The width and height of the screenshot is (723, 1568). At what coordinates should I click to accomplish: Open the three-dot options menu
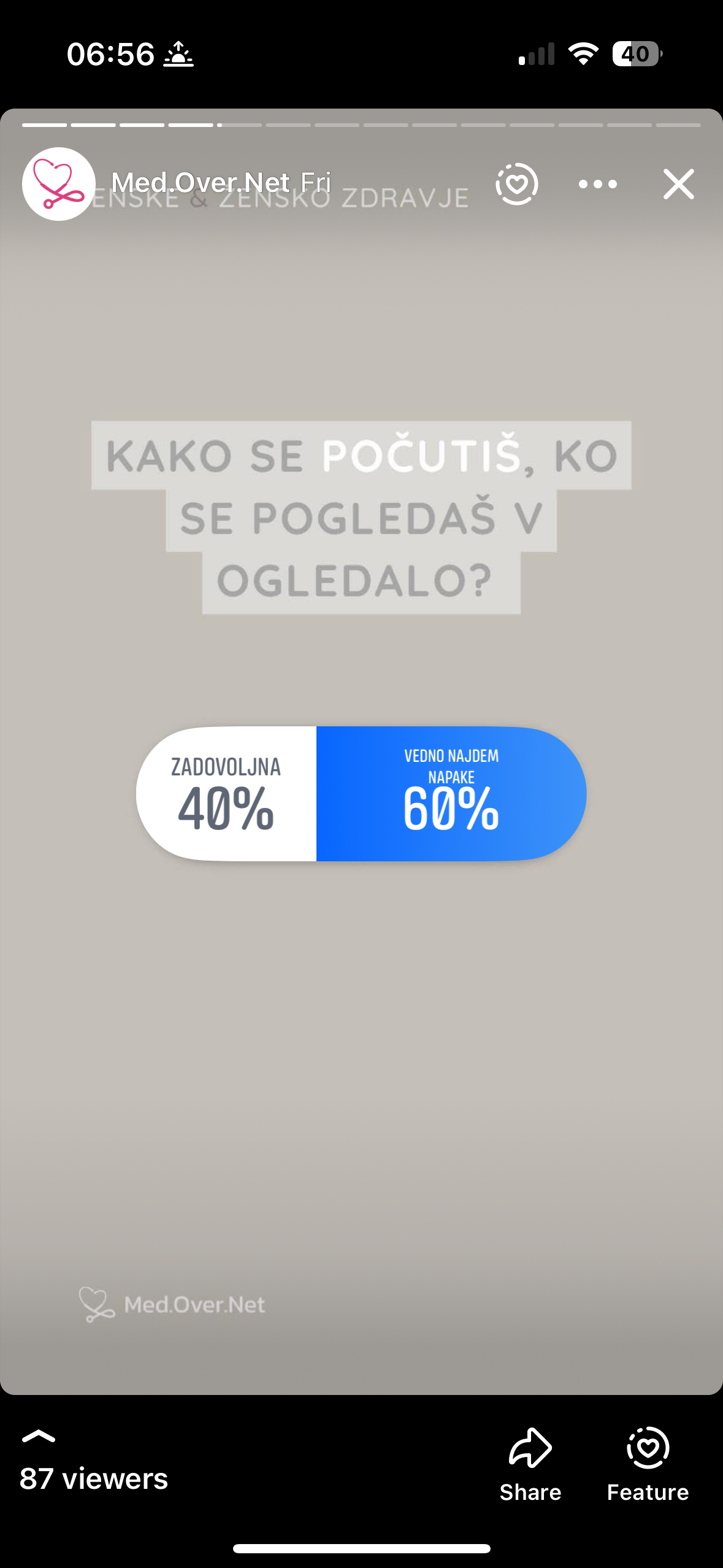597,184
